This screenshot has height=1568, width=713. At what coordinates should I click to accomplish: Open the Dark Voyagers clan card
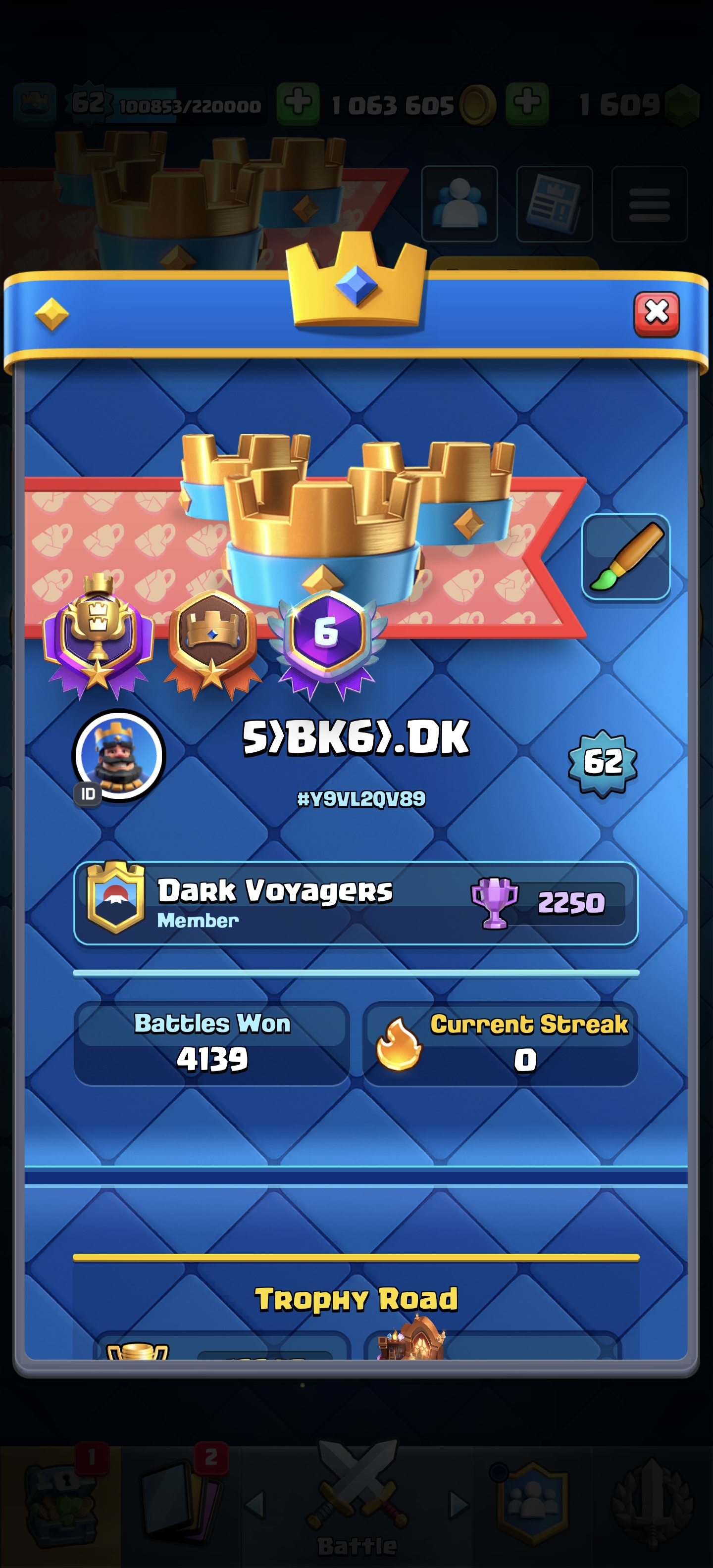pyautogui.click(x=356, y=903)
